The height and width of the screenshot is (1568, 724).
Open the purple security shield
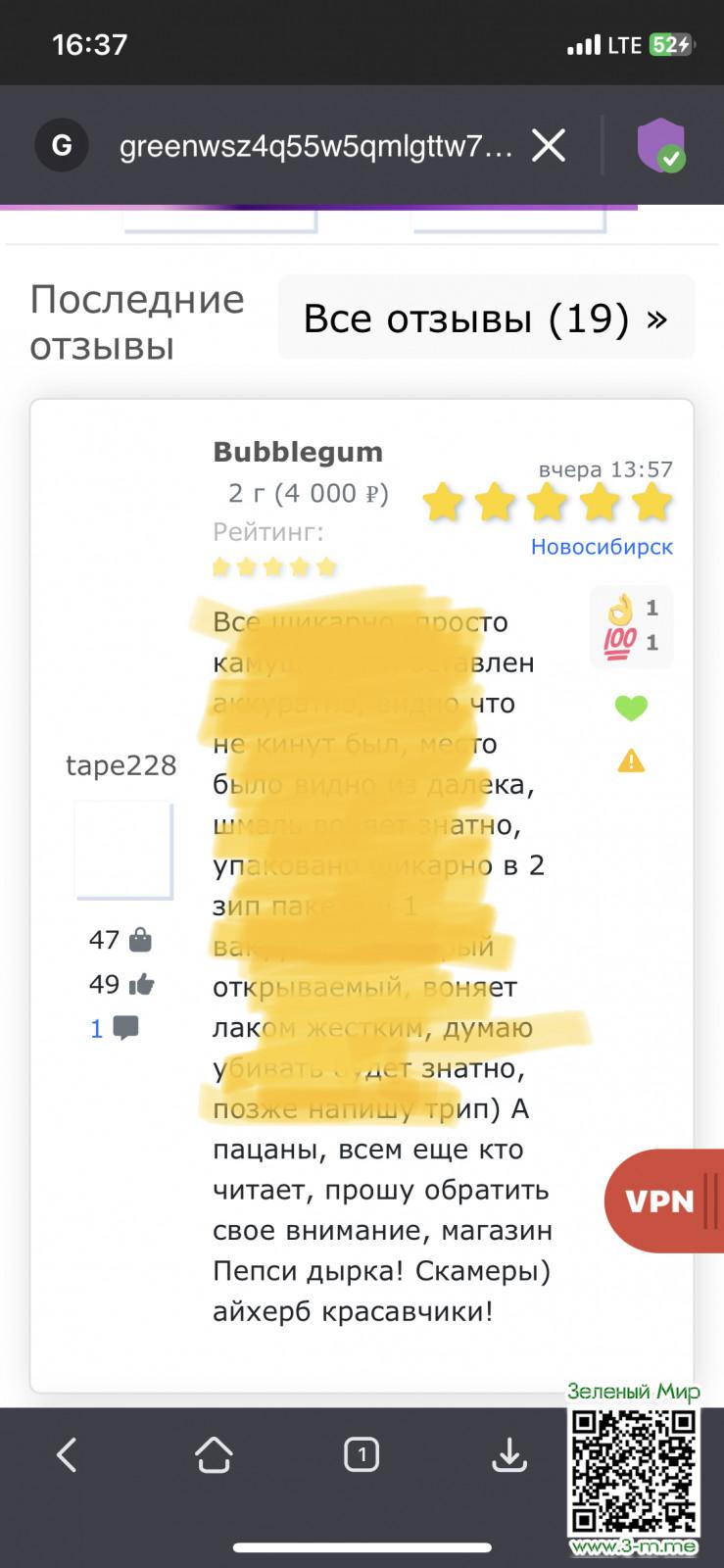click(x=660, y=146)
